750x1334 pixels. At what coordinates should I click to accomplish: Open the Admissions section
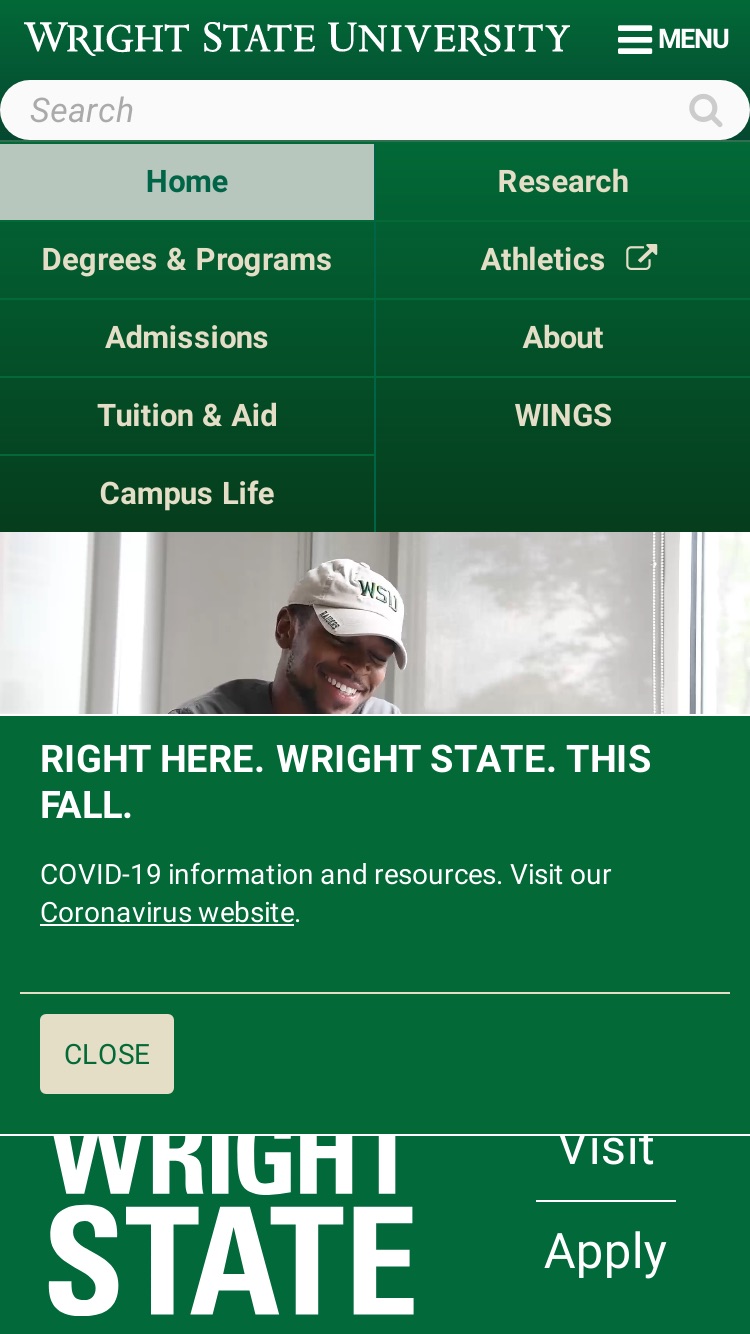[187, 338]
